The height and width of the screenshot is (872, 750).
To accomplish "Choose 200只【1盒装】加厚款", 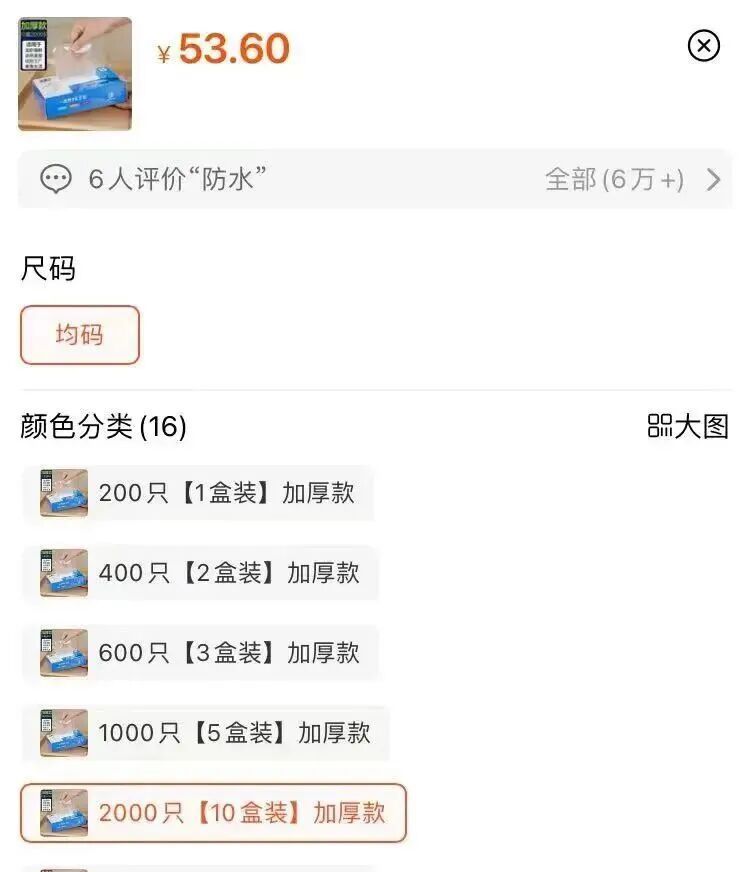I will (x=198, y=493).
